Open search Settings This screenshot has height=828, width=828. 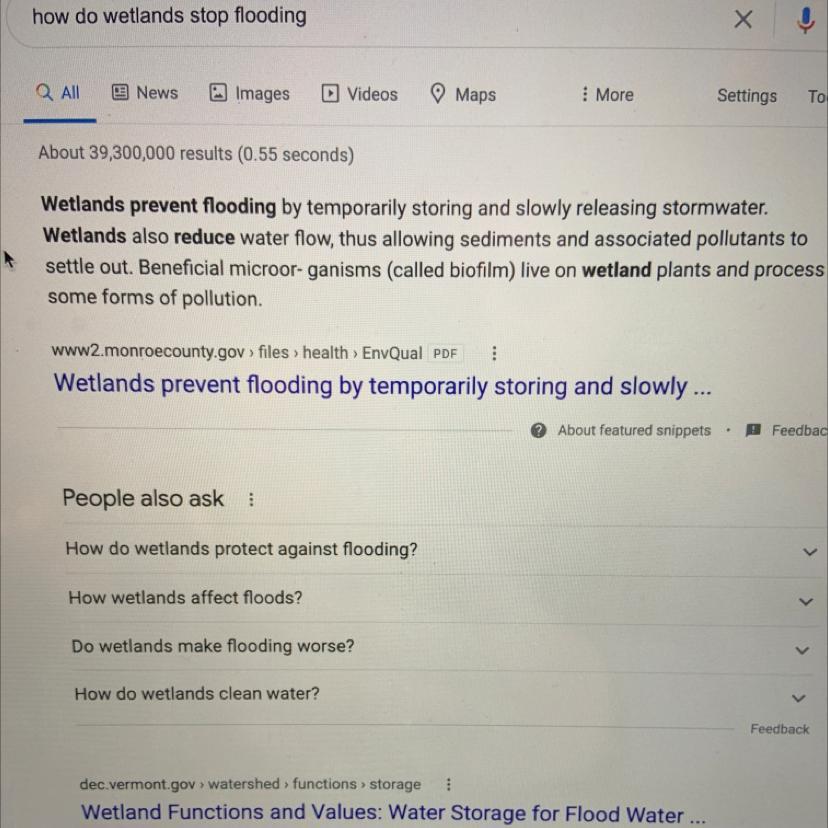(746, 96)
